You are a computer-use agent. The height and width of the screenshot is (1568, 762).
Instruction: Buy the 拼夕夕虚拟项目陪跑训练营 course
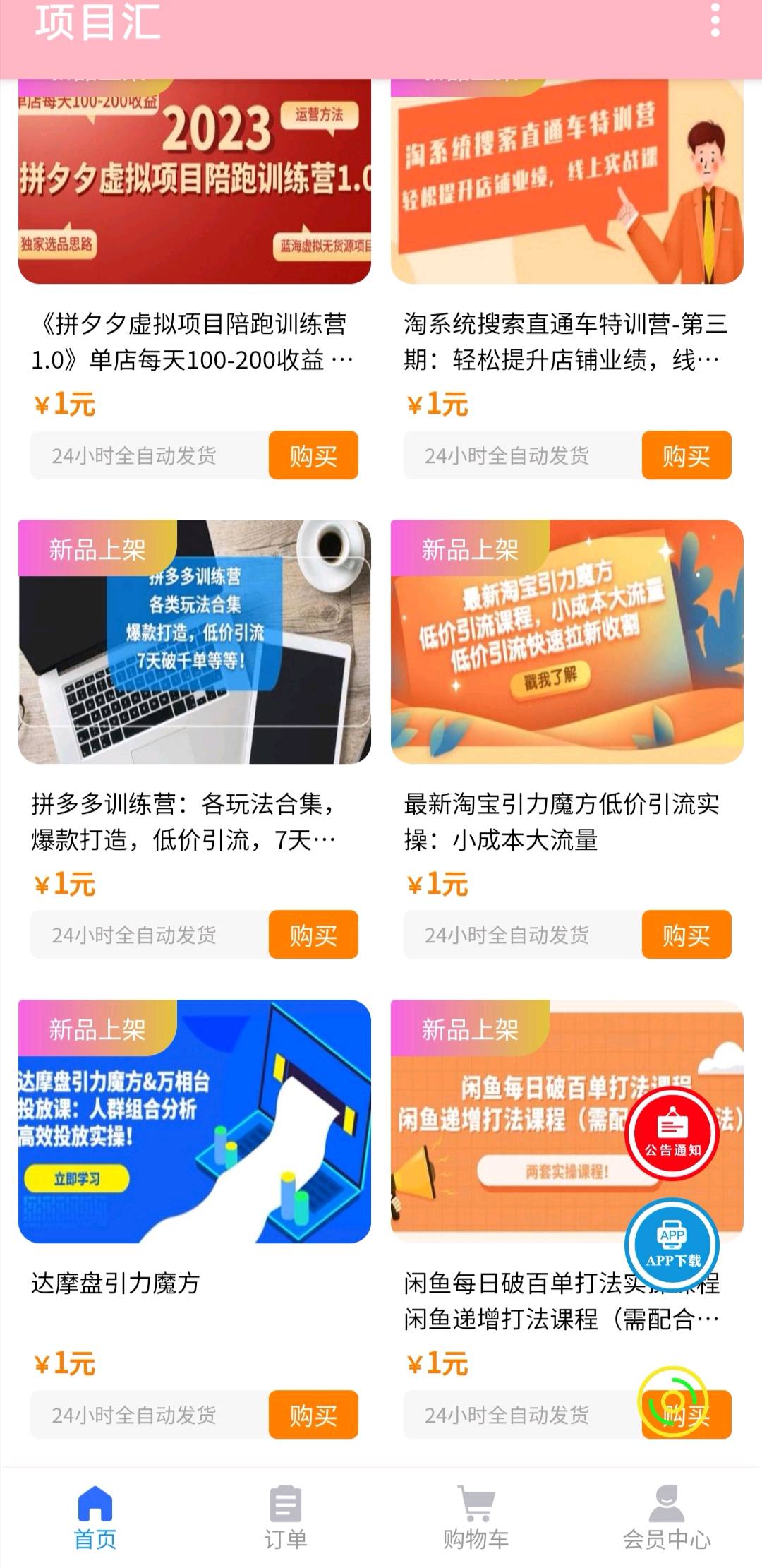click(313, 455)
